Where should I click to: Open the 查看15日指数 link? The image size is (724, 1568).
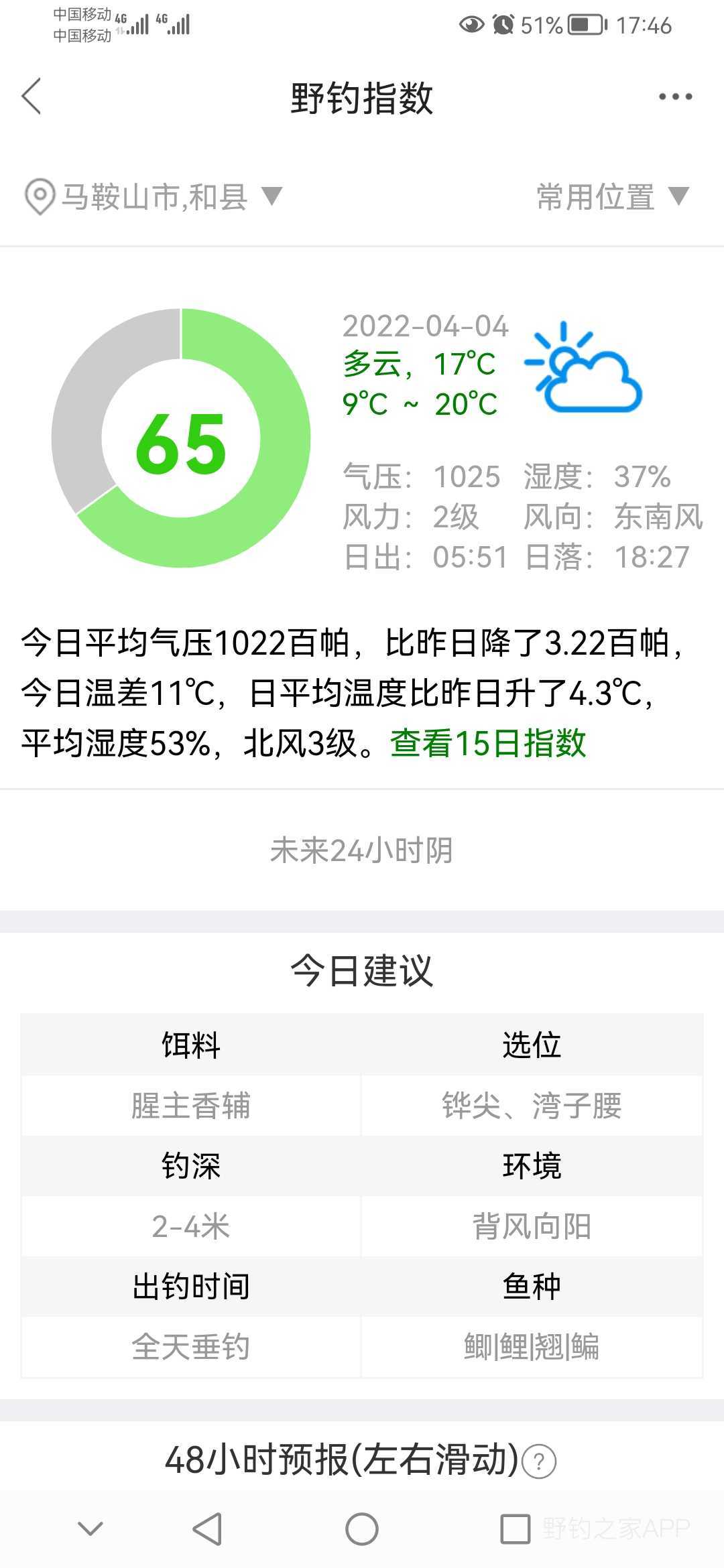tap(488, 743)
